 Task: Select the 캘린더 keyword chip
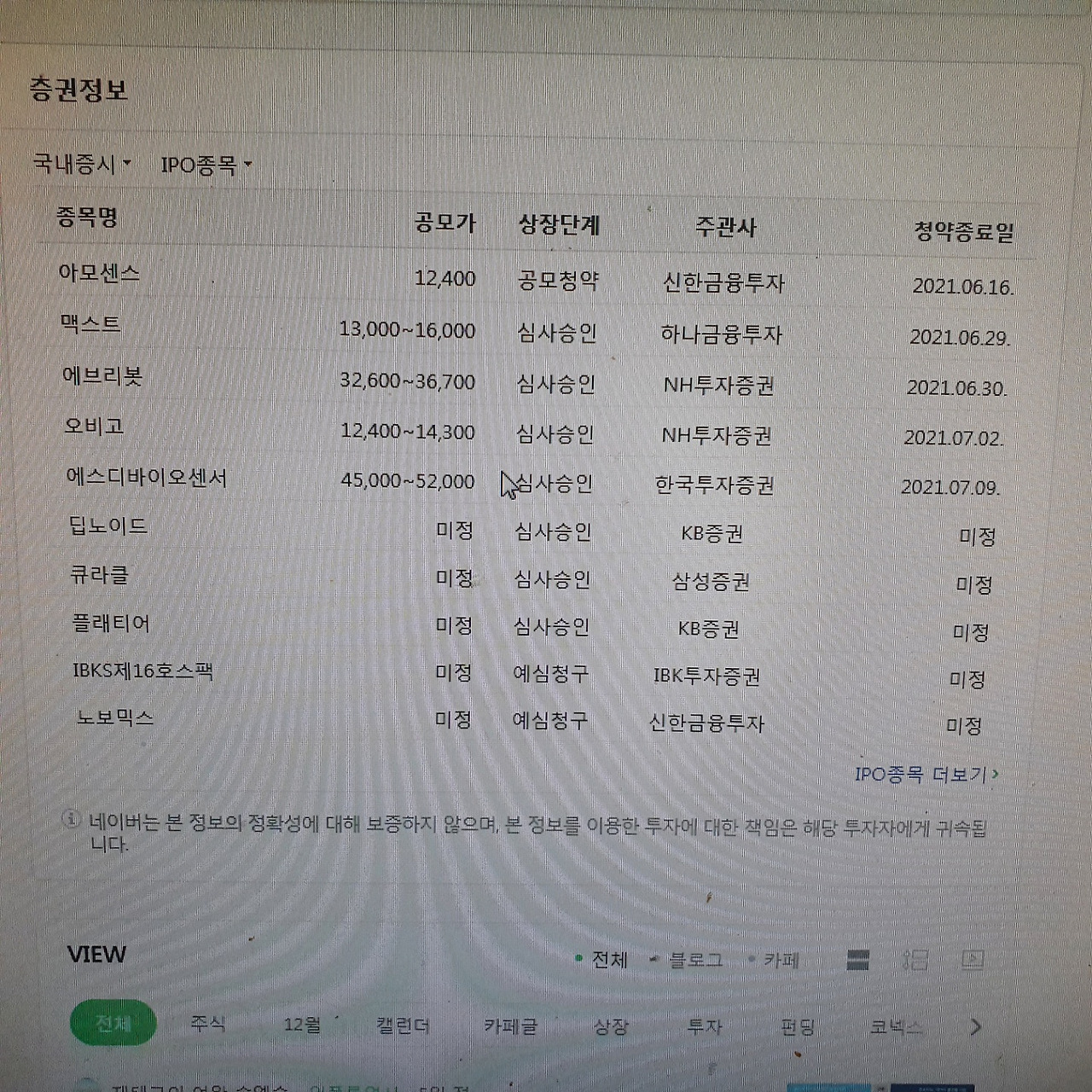(x=403, y=1025)
